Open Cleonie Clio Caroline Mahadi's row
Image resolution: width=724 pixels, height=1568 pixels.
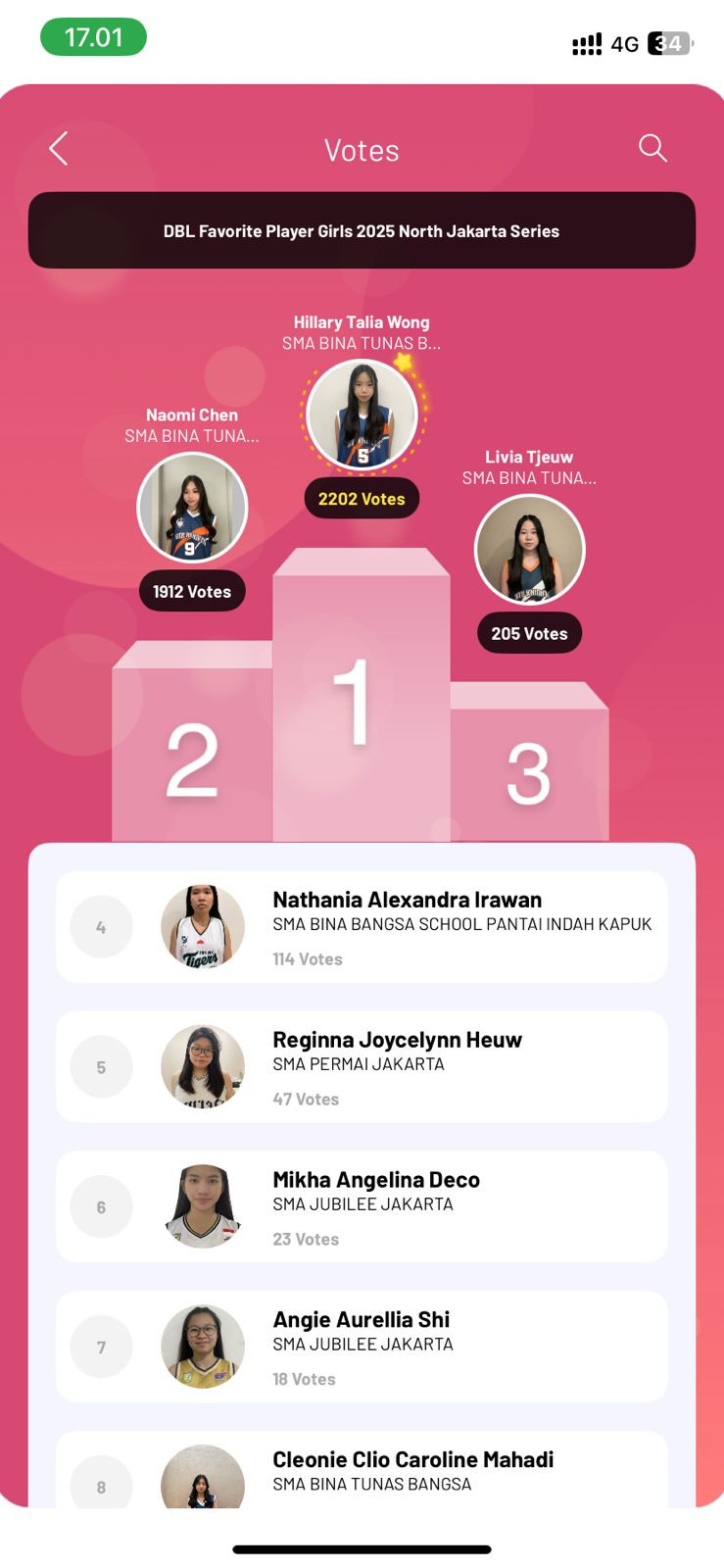[x=362, y=1472]
